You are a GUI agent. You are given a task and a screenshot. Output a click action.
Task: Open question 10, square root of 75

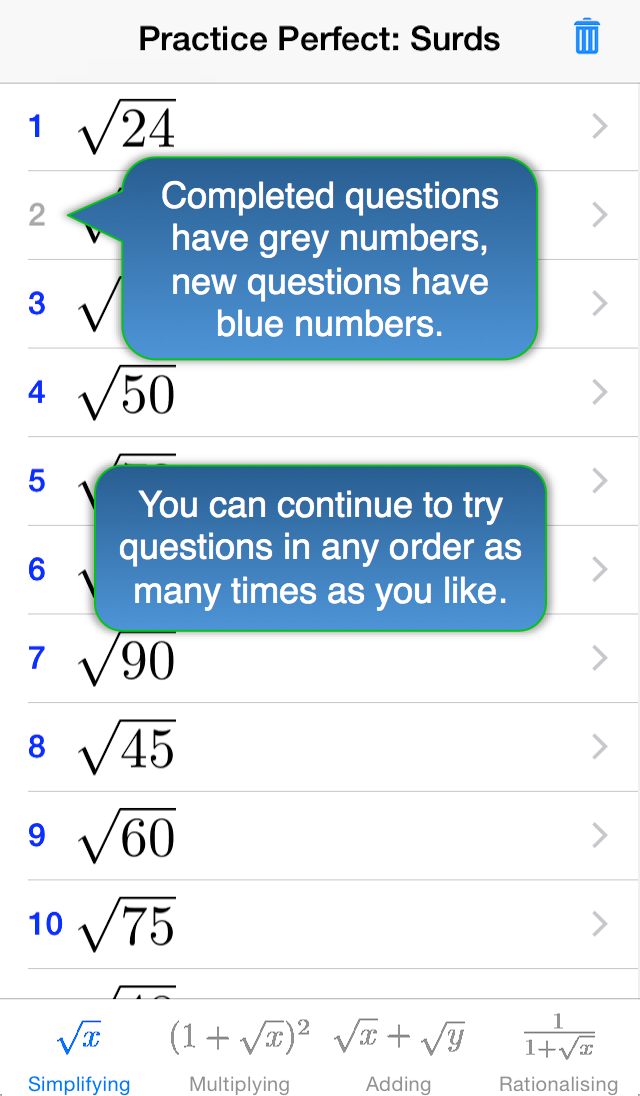point(320,924)
